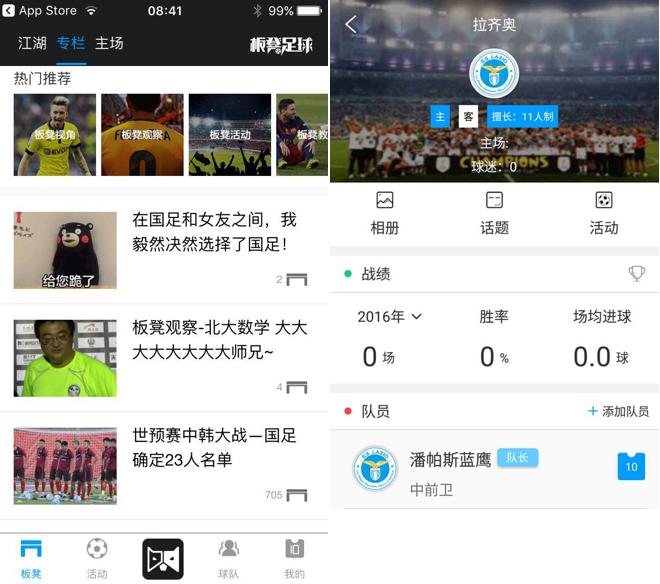Open the 板凳活动 recommended column

pos(229,135)
